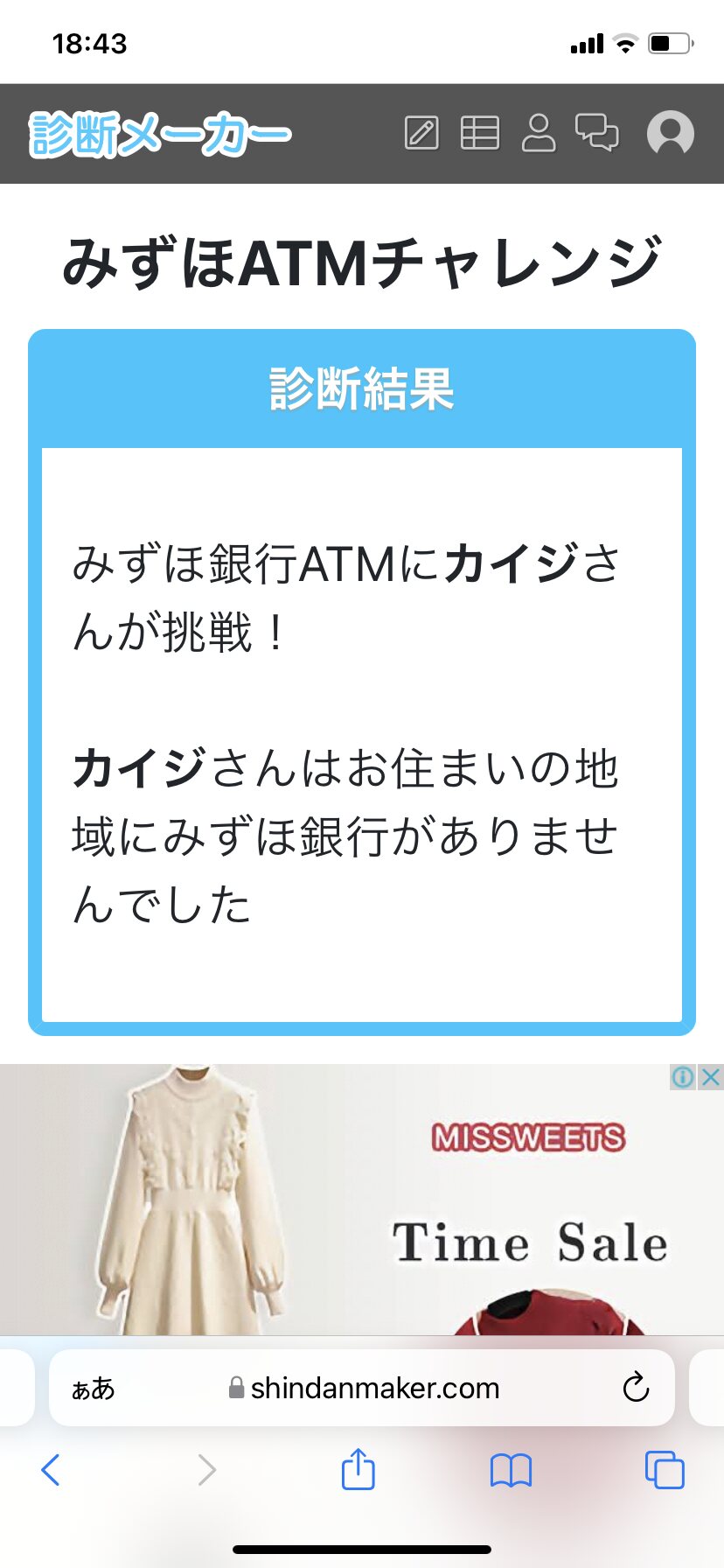Open the authors person icon
The height and width of the screenshot is (1568, 724).
539,134
